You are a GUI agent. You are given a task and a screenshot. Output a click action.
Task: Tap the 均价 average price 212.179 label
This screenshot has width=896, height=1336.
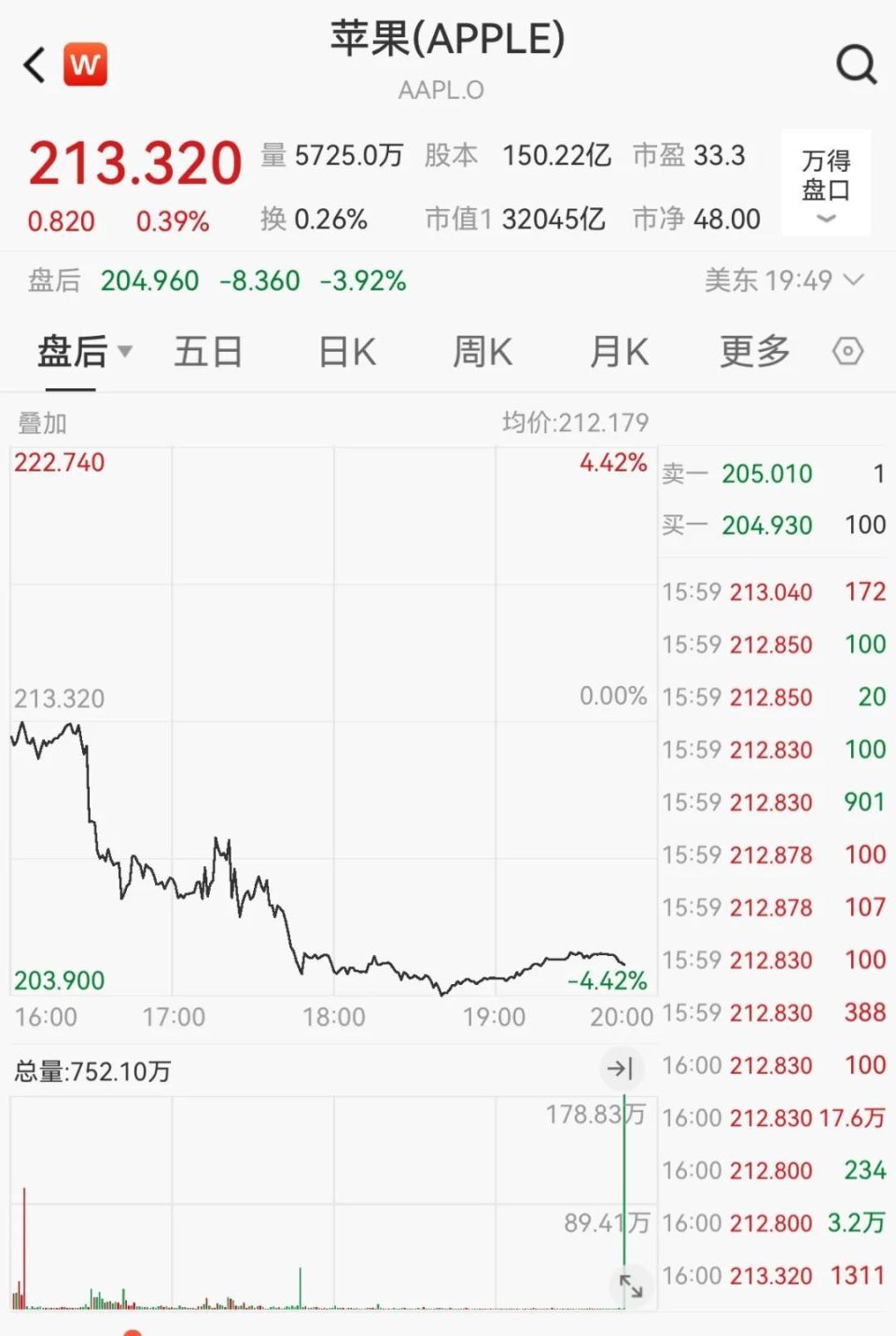pyautogui.click(x=574, y=422)
